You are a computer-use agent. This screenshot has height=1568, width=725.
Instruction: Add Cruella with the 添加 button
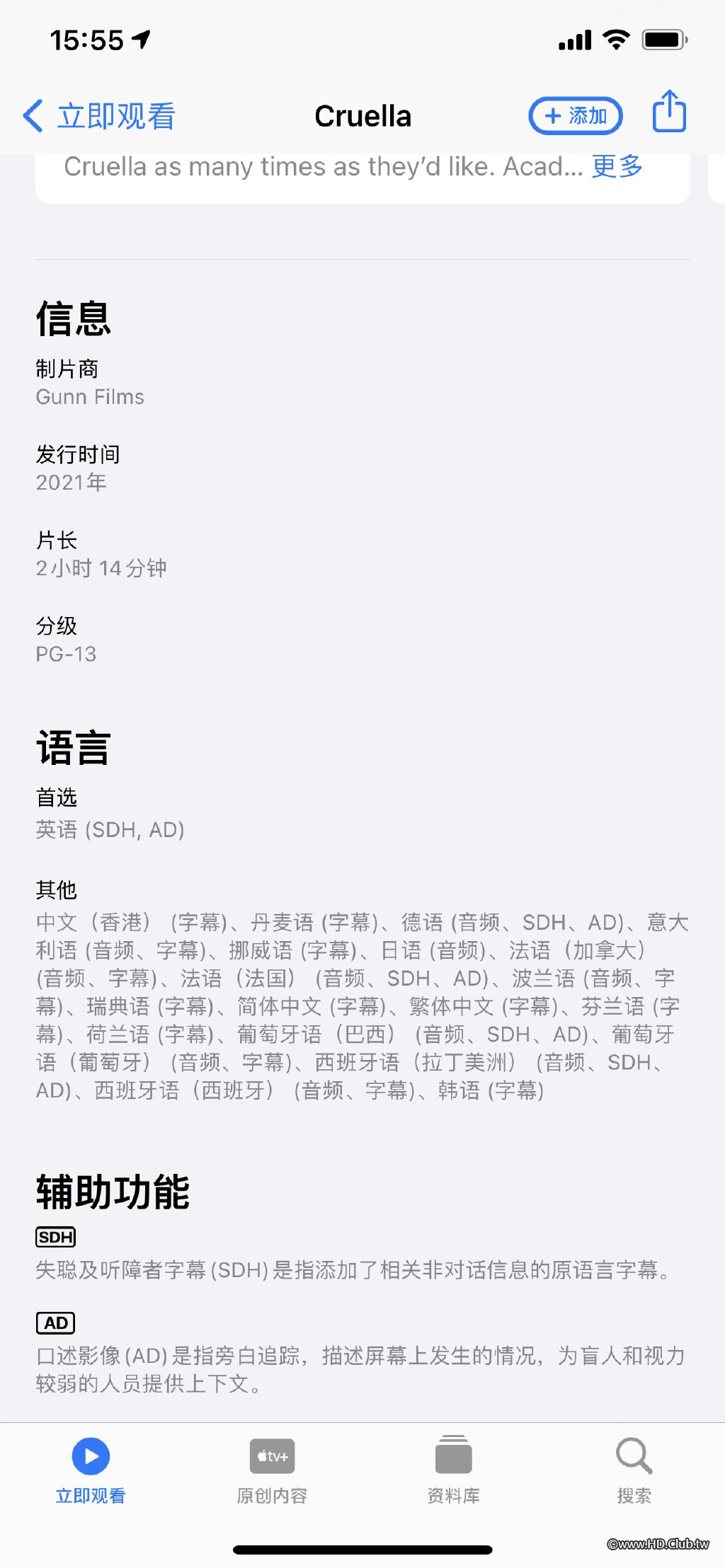tap(576, 116)
